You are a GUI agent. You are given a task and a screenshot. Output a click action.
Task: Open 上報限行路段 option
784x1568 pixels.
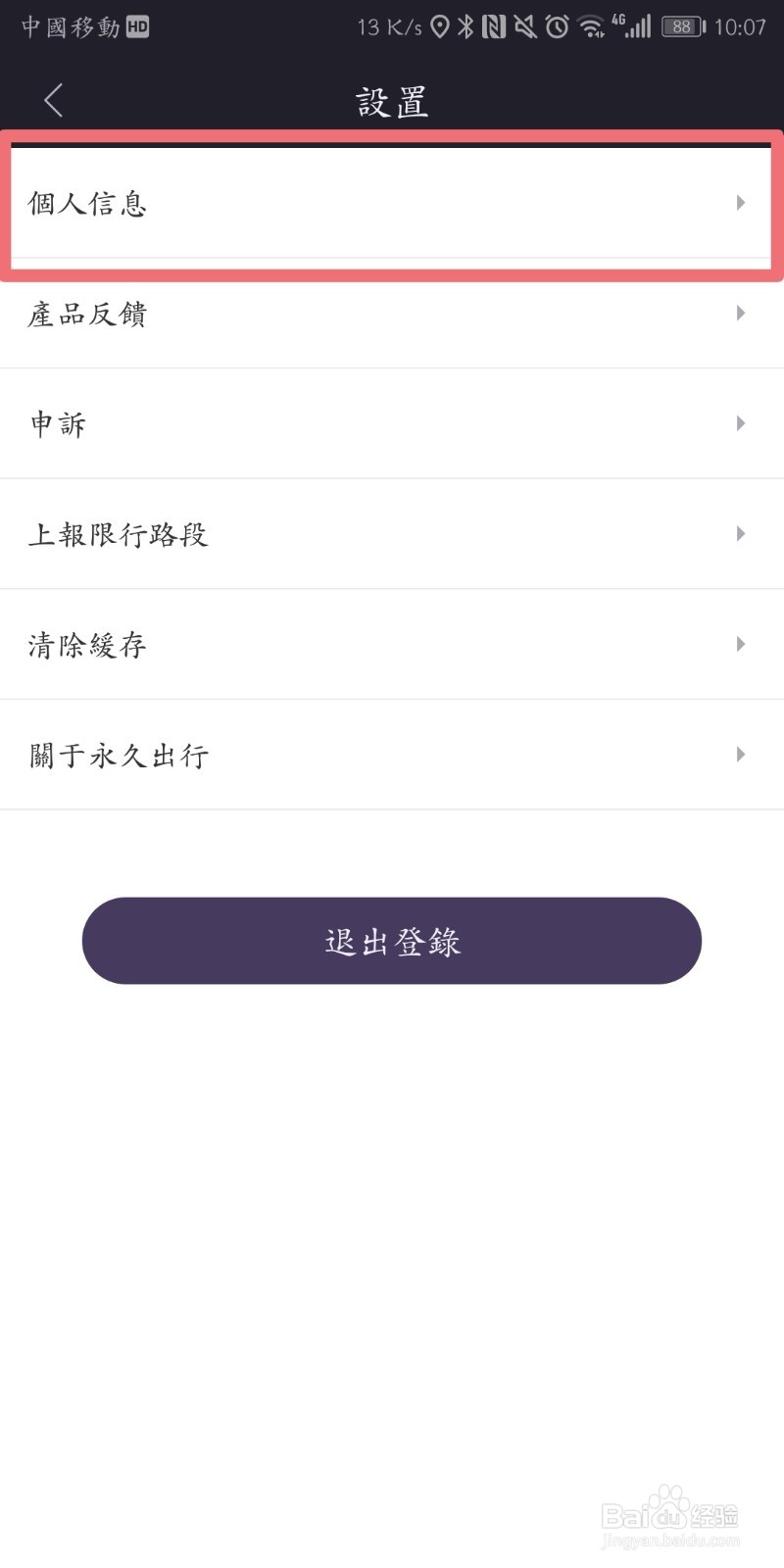tap(392, 535)
